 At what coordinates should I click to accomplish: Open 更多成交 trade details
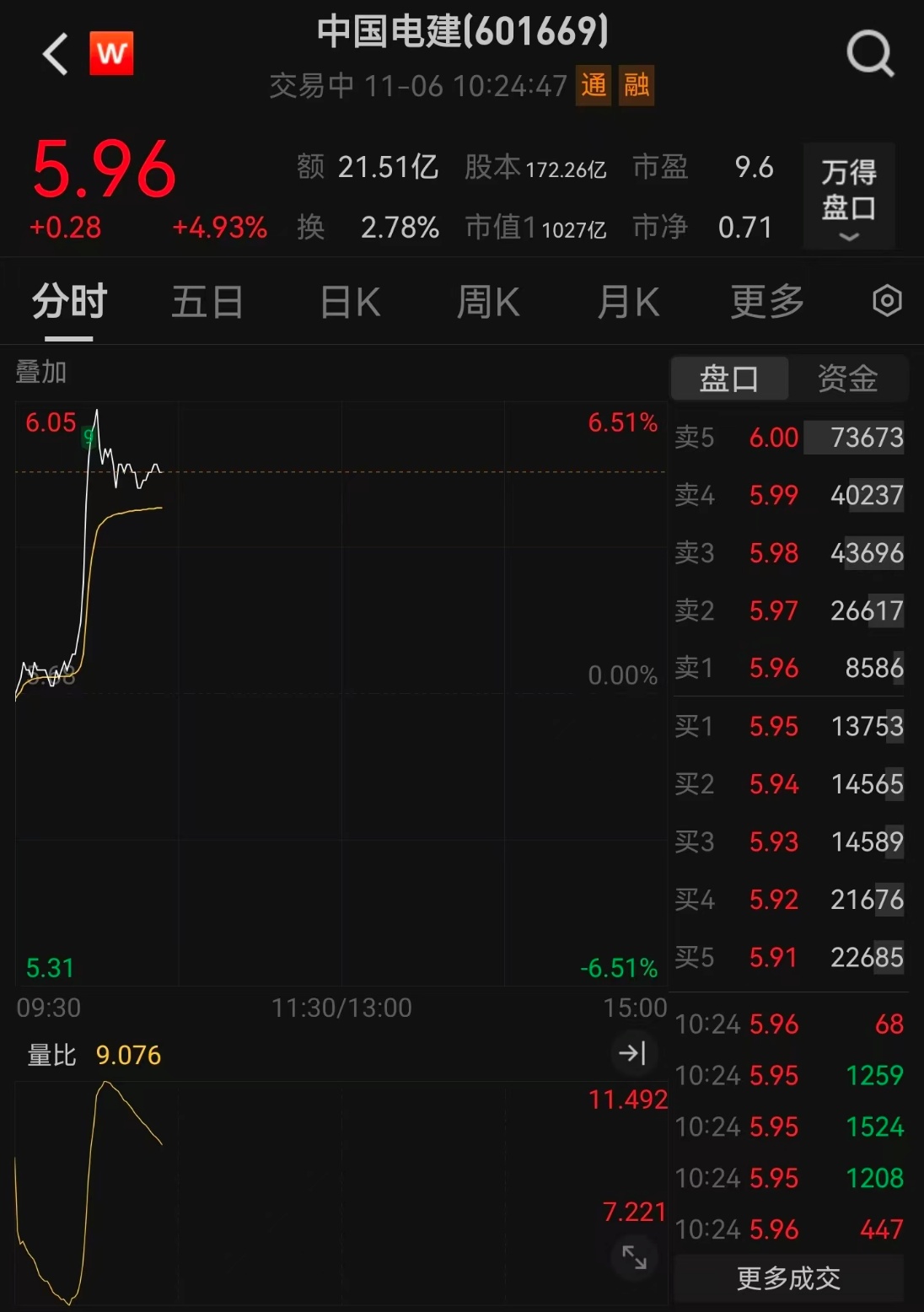(788, 1278)
